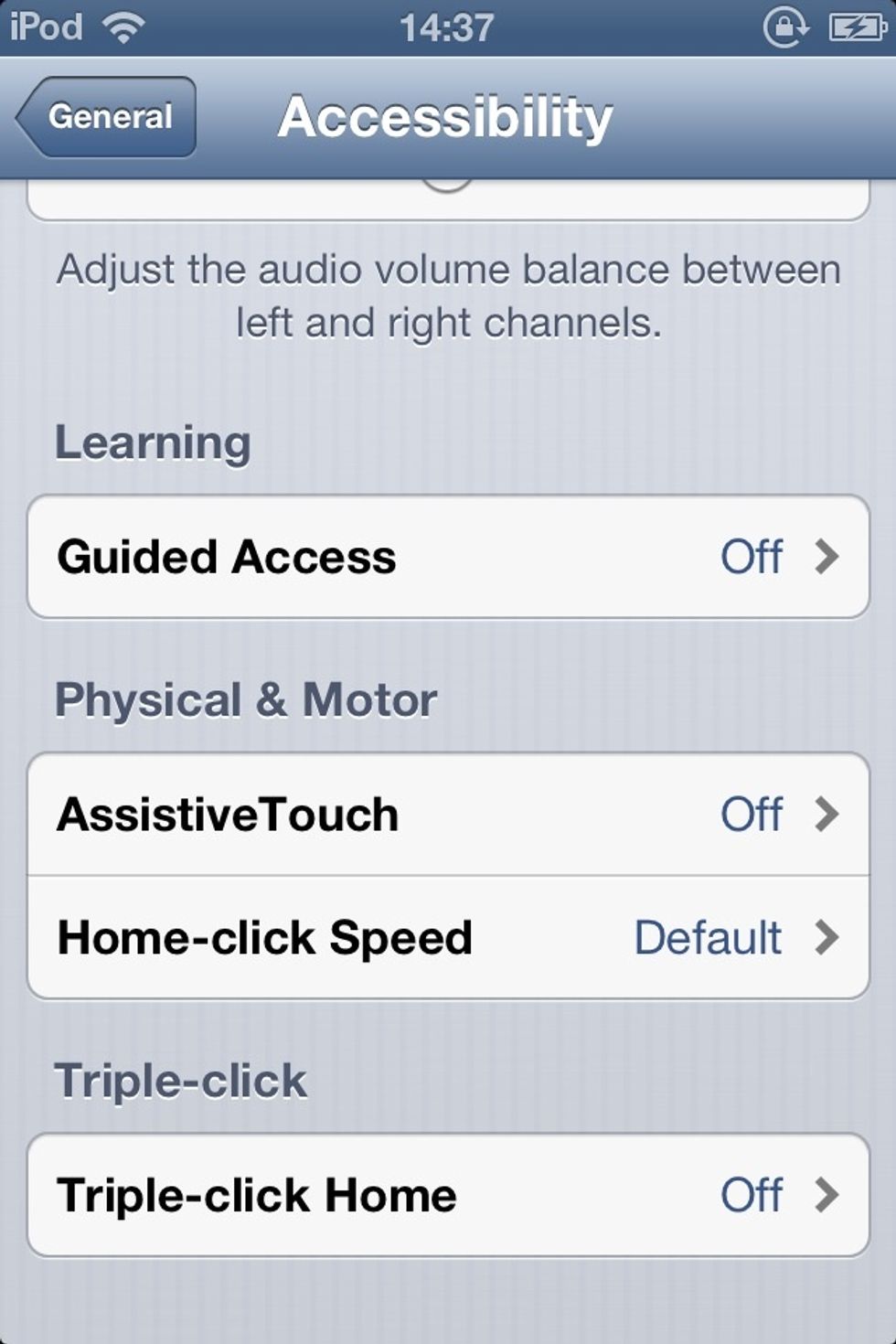Open Guided Access settings

pyautogui.click(x=448, y=556)
